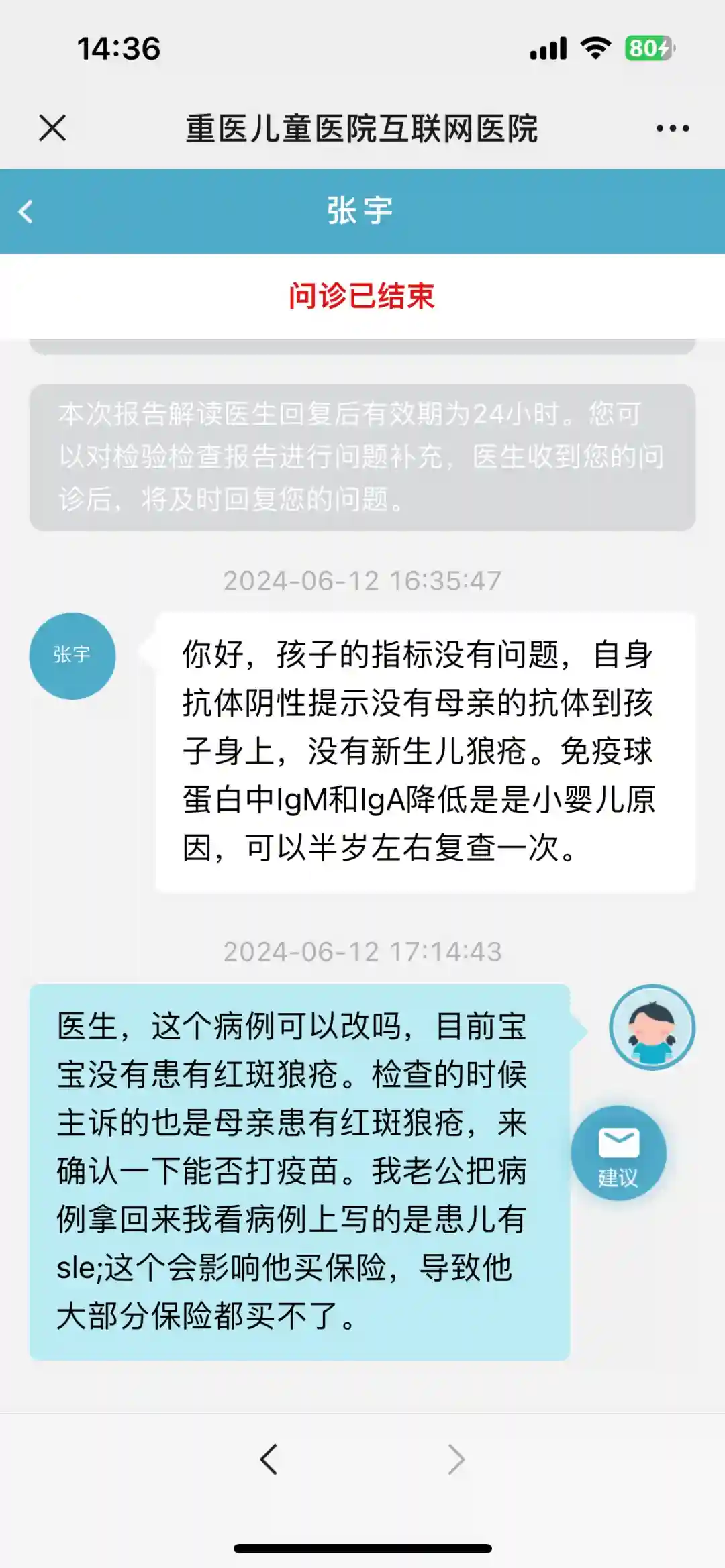725x1568 pixels.
Task: Tap the patient's girl avatar
Action: click(652, 1027)
